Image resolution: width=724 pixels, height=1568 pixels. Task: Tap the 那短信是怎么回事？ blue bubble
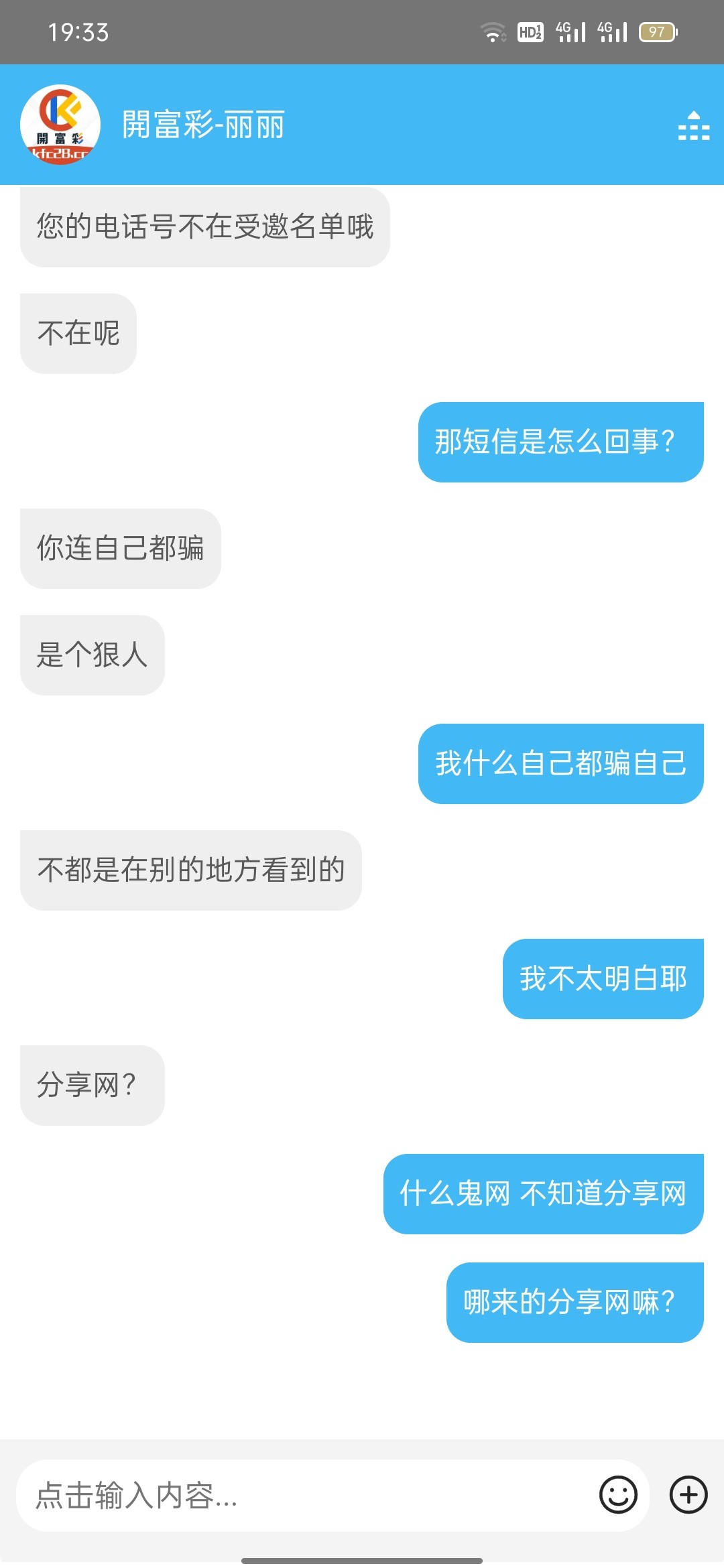tap(562, 442)
